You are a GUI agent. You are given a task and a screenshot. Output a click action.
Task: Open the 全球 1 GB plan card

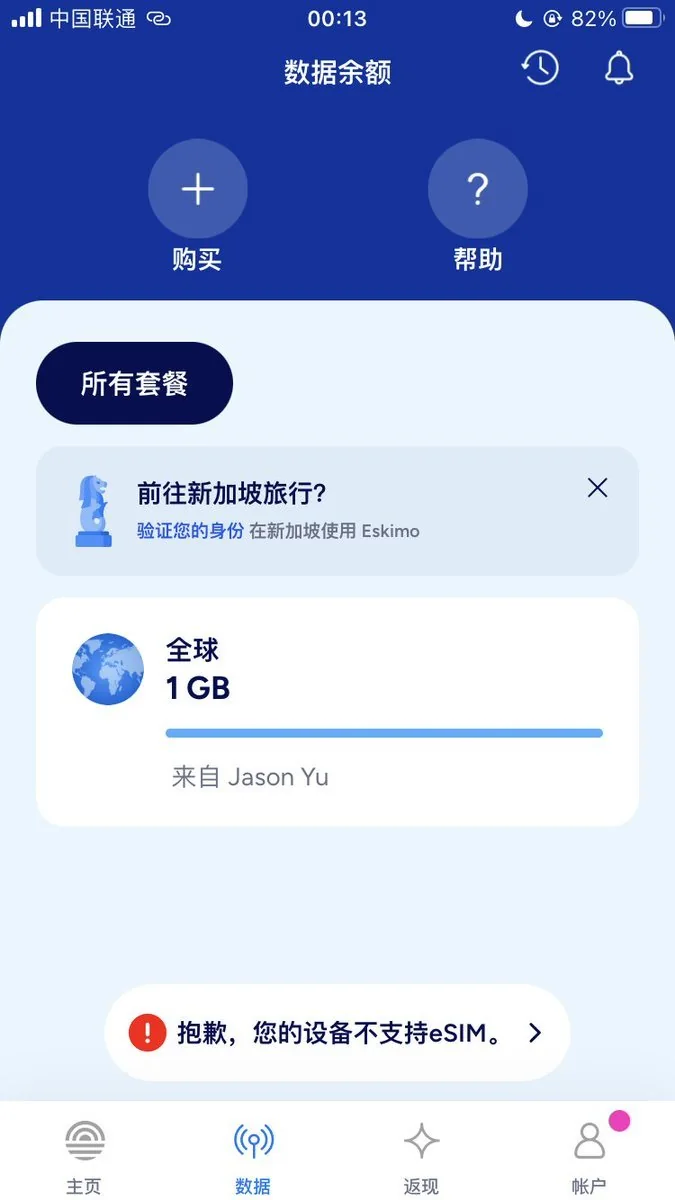point(337,712)
